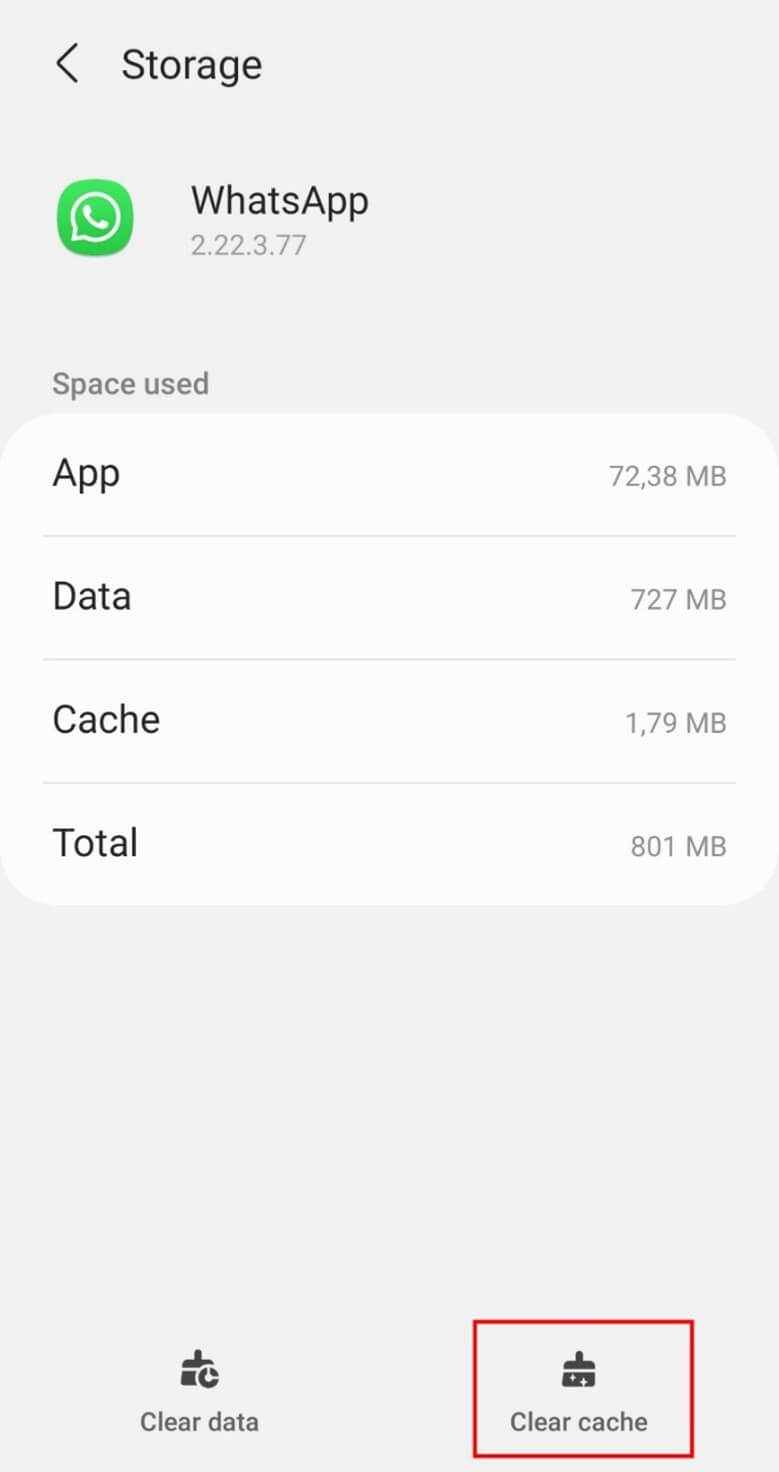
Task: Go back from the Storage screen
Action: (x=67, y=65)
